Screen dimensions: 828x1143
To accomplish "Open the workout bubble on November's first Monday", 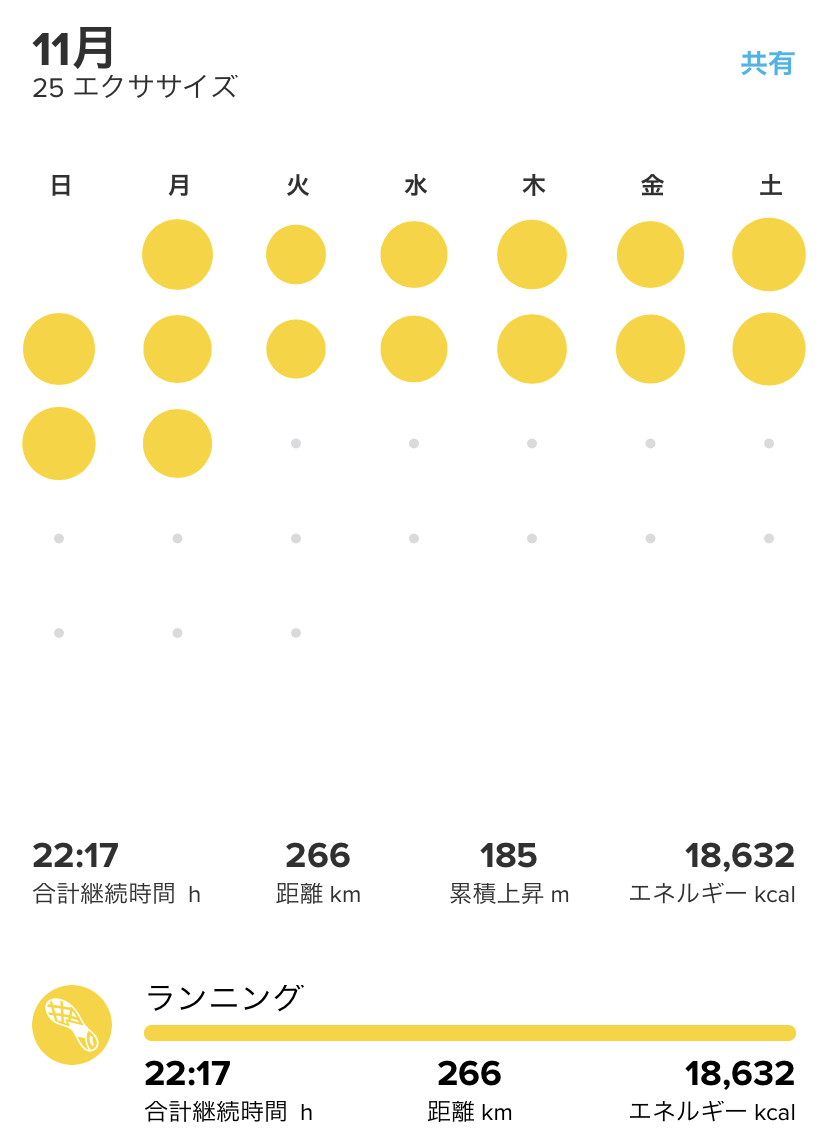I will 177,255.
